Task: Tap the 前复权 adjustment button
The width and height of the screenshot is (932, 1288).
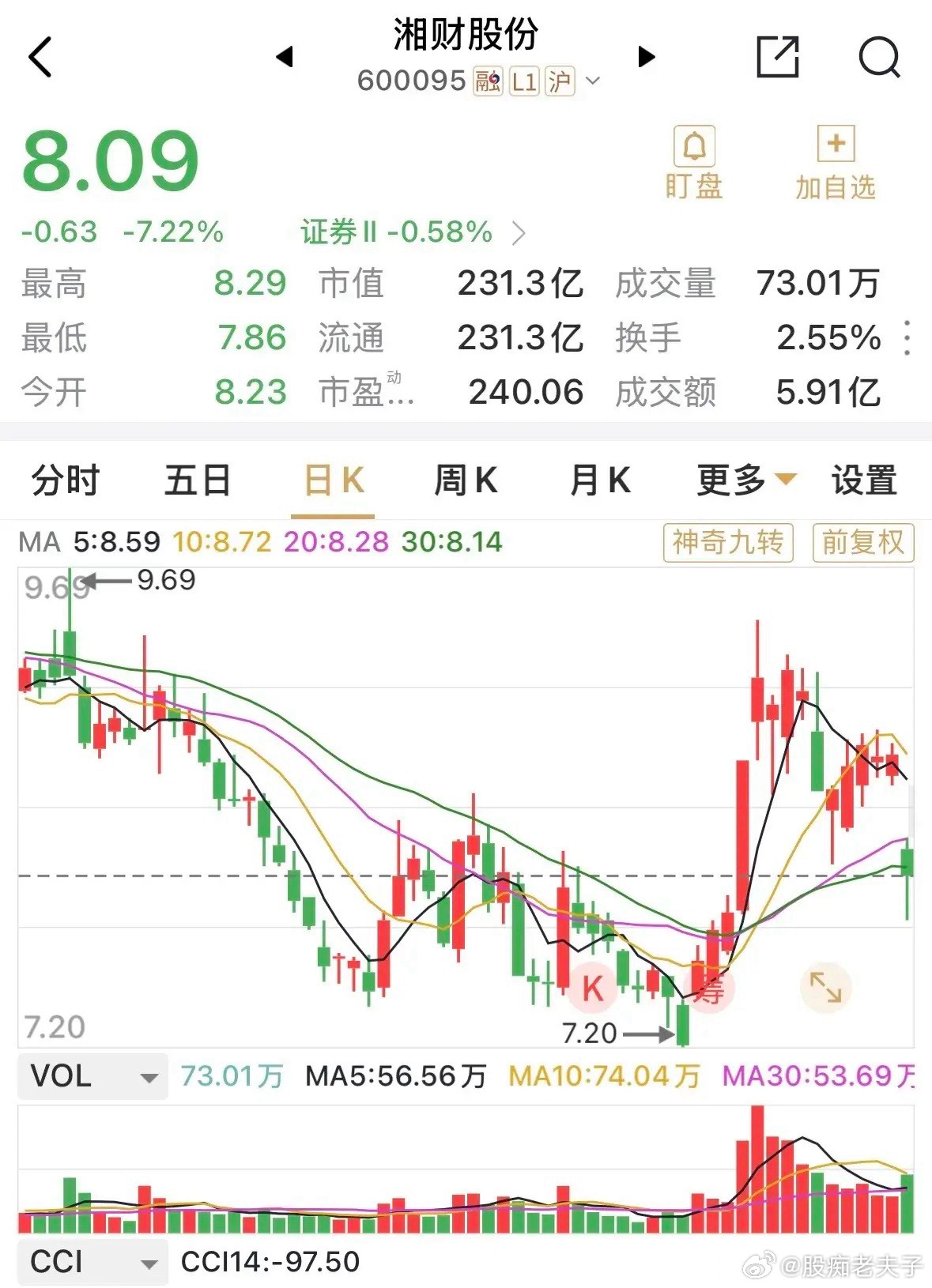Action: (863, 543)
